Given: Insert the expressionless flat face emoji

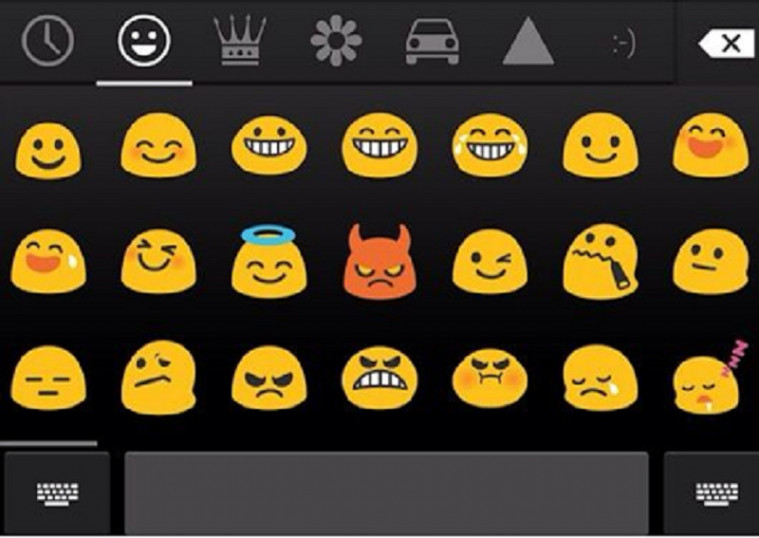Looking at the screenshot, I should point(47,380).
